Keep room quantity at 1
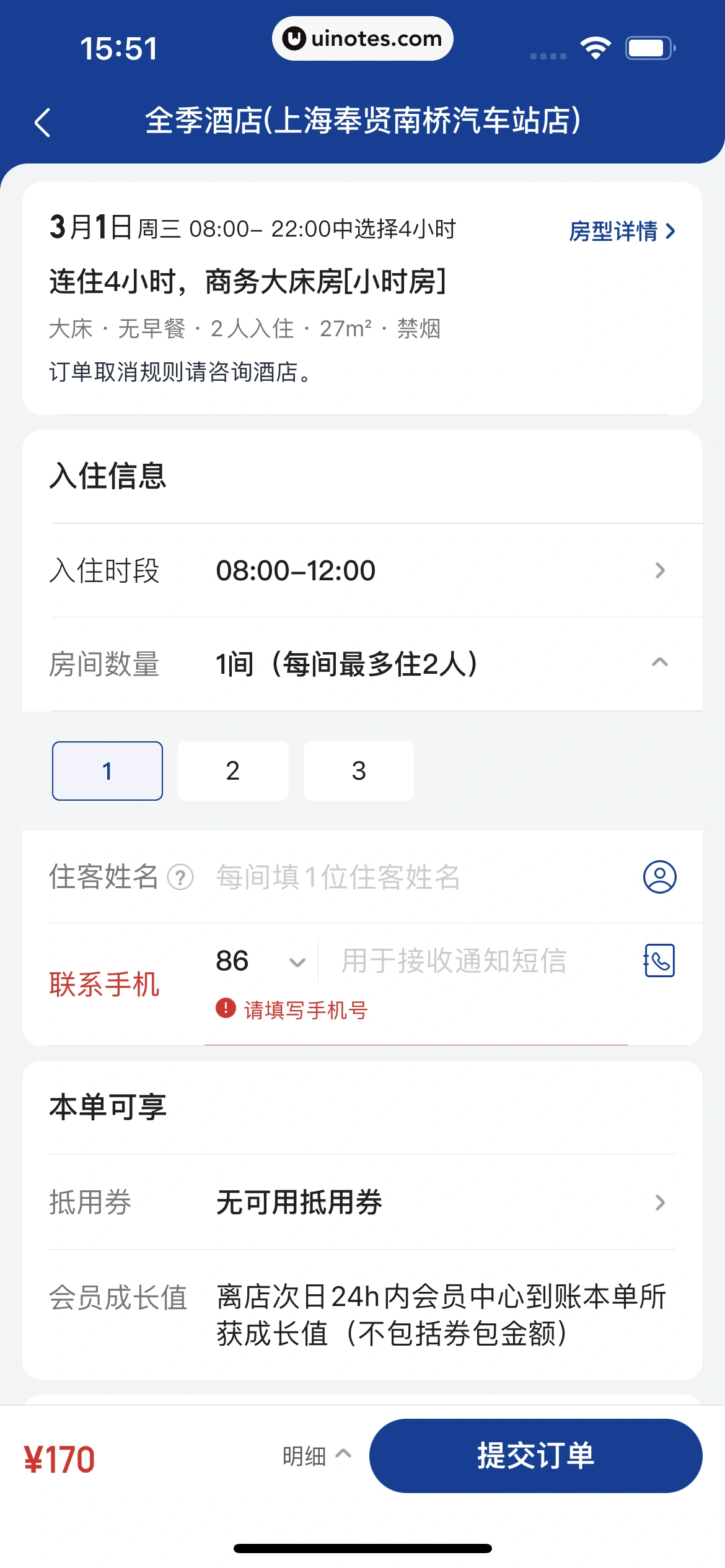Screen dimensions: 725x1568 coord(107,770)
